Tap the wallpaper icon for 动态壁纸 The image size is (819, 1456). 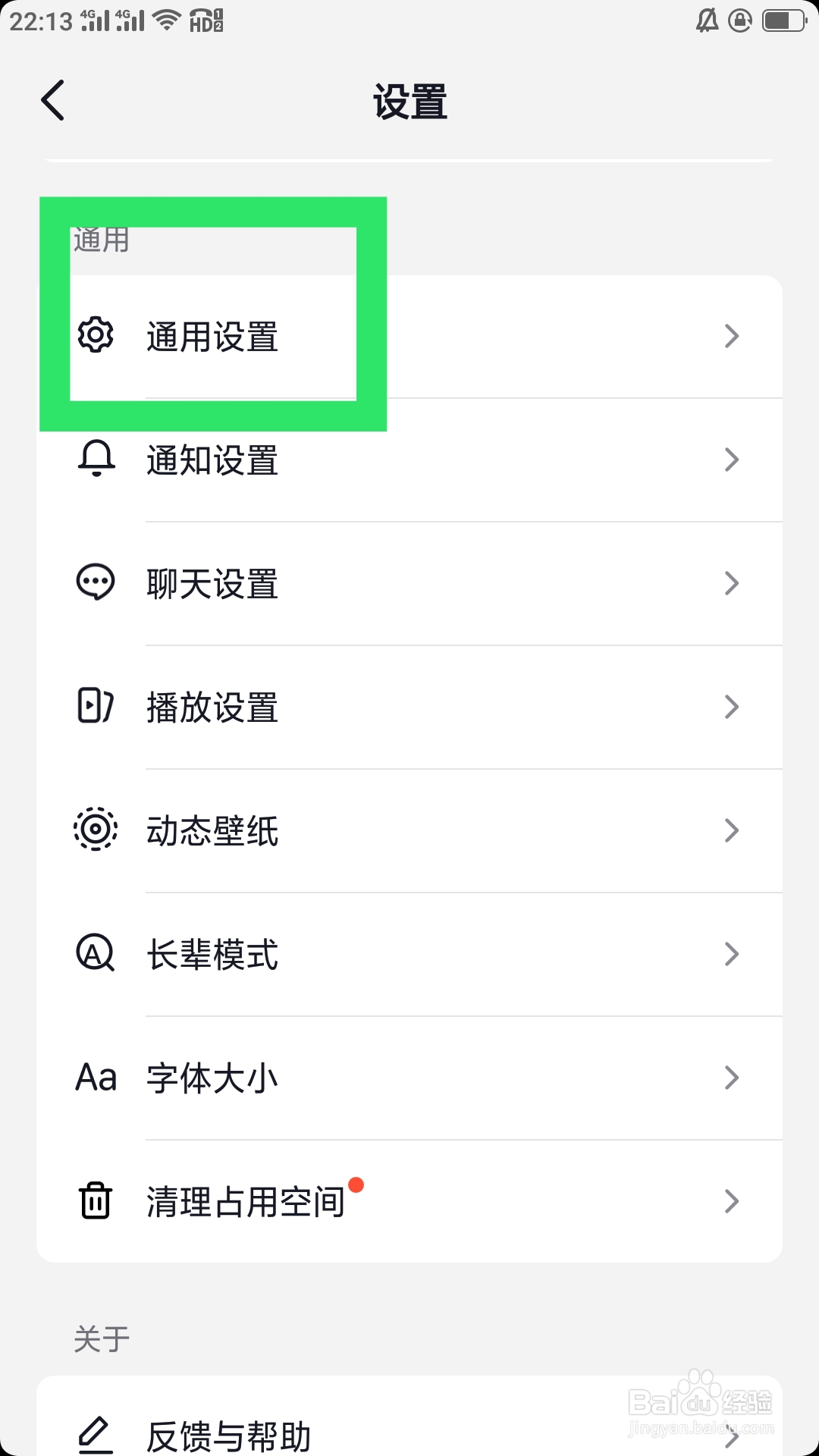coord(96,830)
